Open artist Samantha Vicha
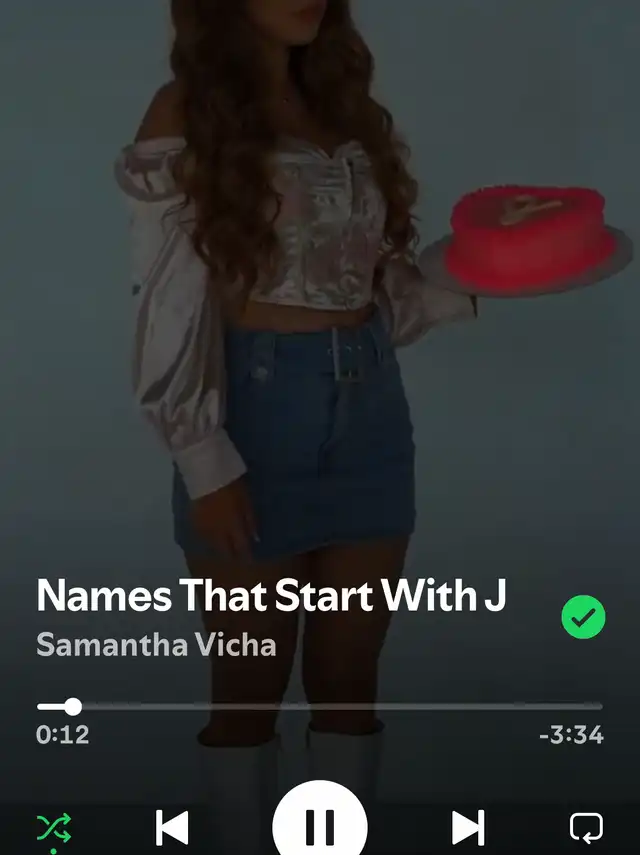640x855 pixels. point(156,645)
